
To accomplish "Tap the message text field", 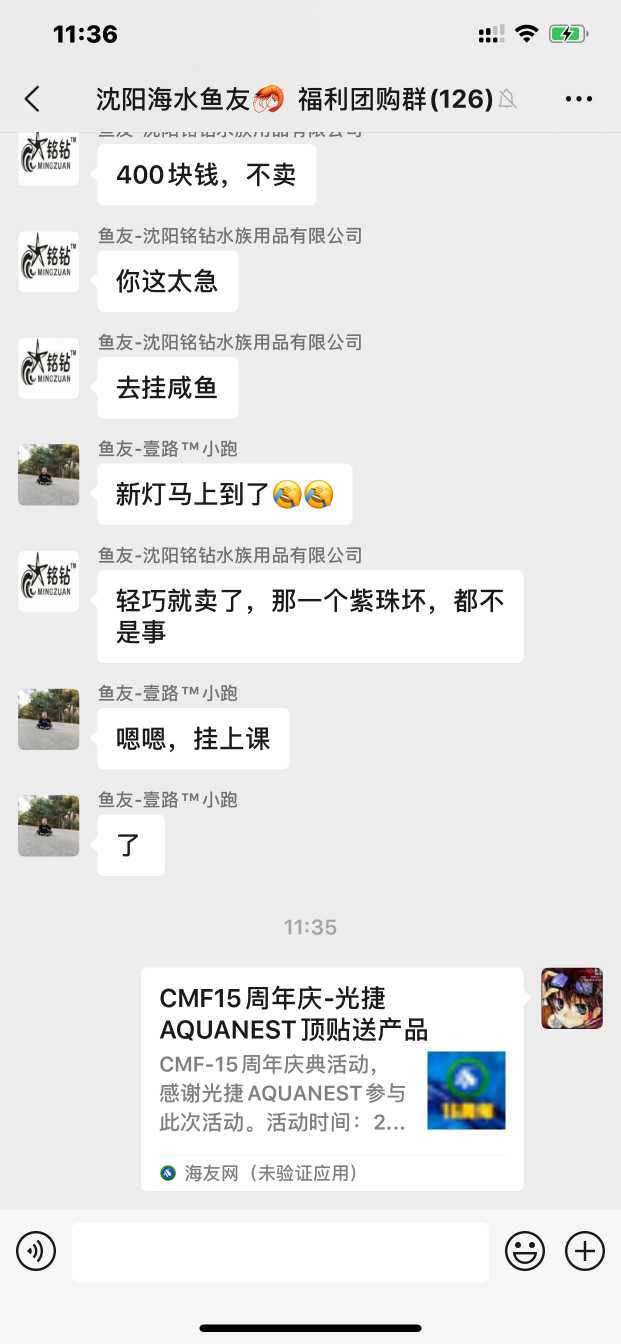I will click(280, 1251).
